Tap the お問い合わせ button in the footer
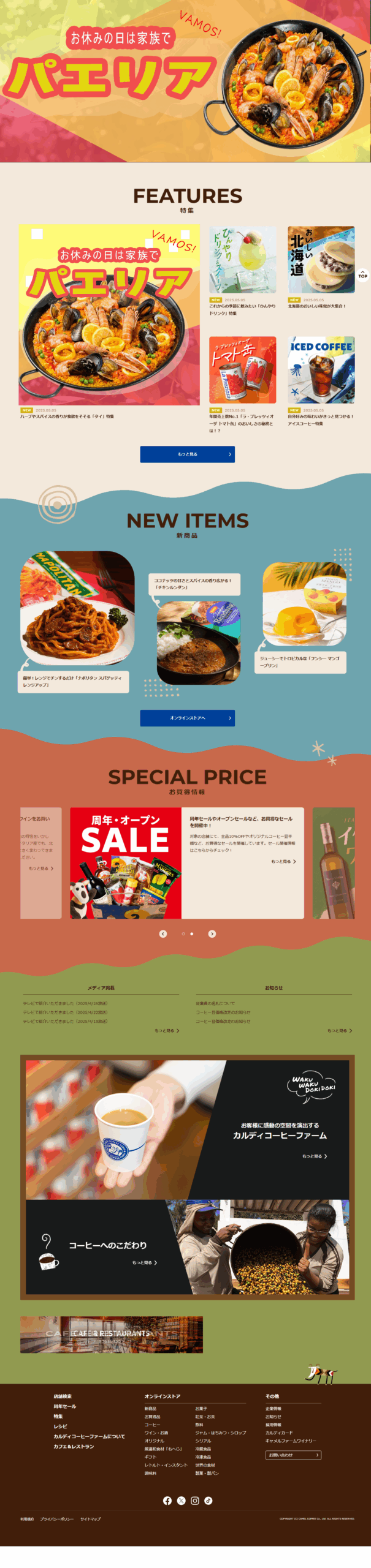Viewport: 371px width, 1568px height. click(293, 1455)
